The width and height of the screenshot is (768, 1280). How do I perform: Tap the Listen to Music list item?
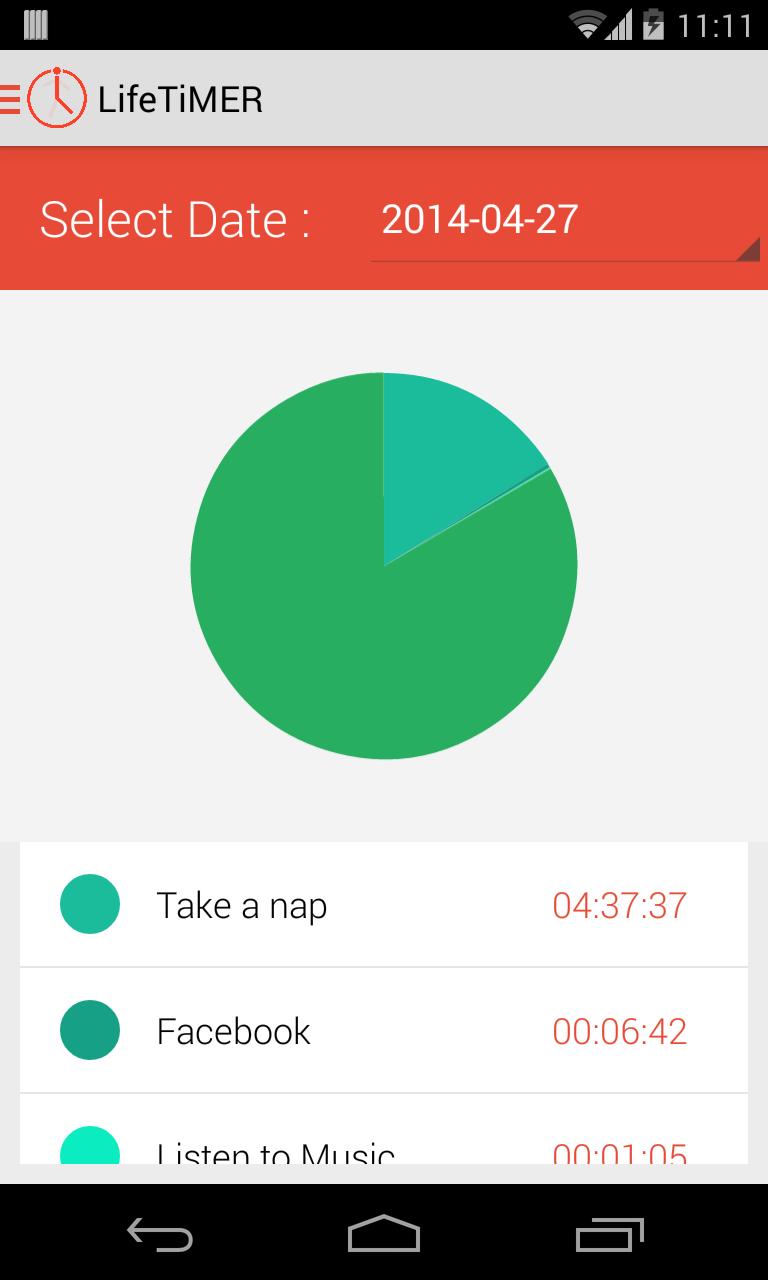pos(384,1148)
